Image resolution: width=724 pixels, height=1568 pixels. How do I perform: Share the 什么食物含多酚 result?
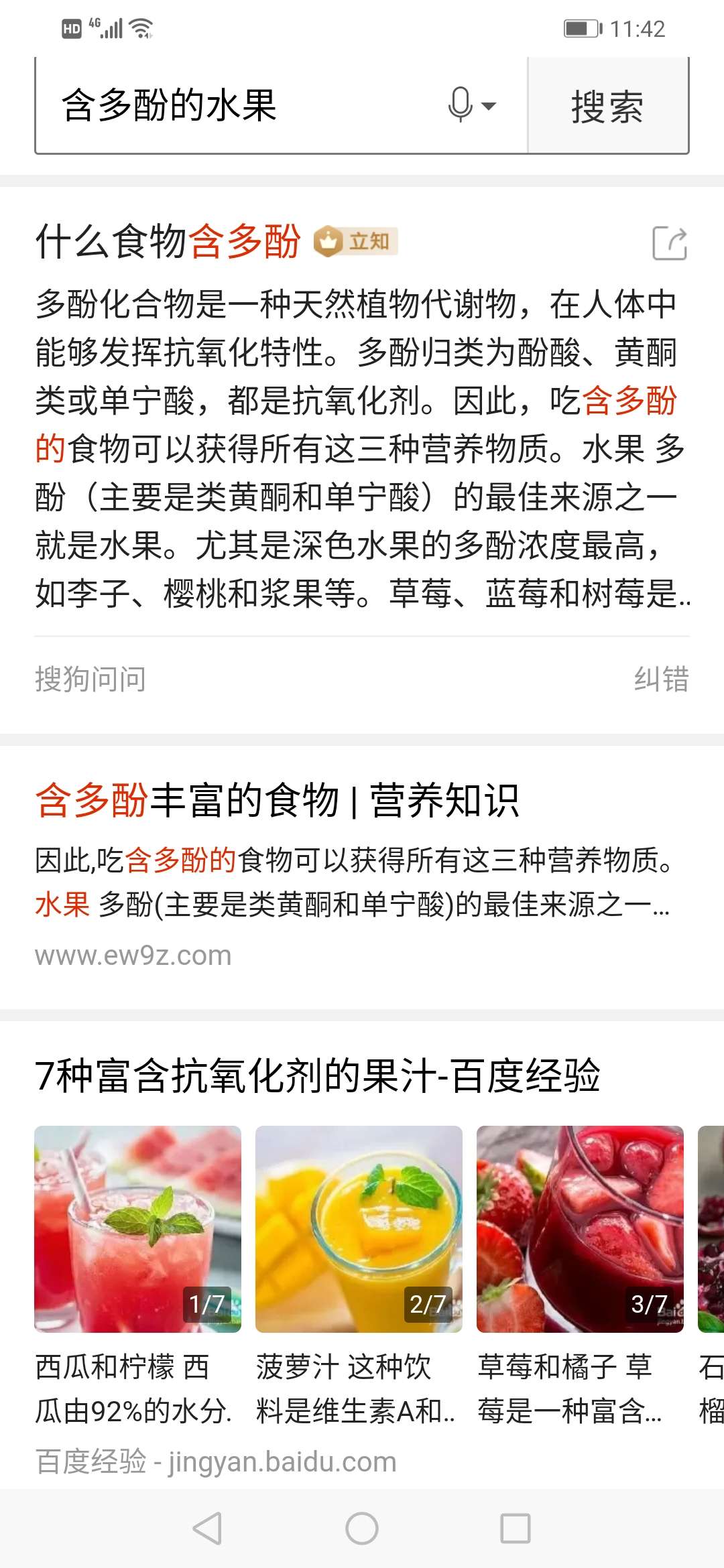point(670,243)
